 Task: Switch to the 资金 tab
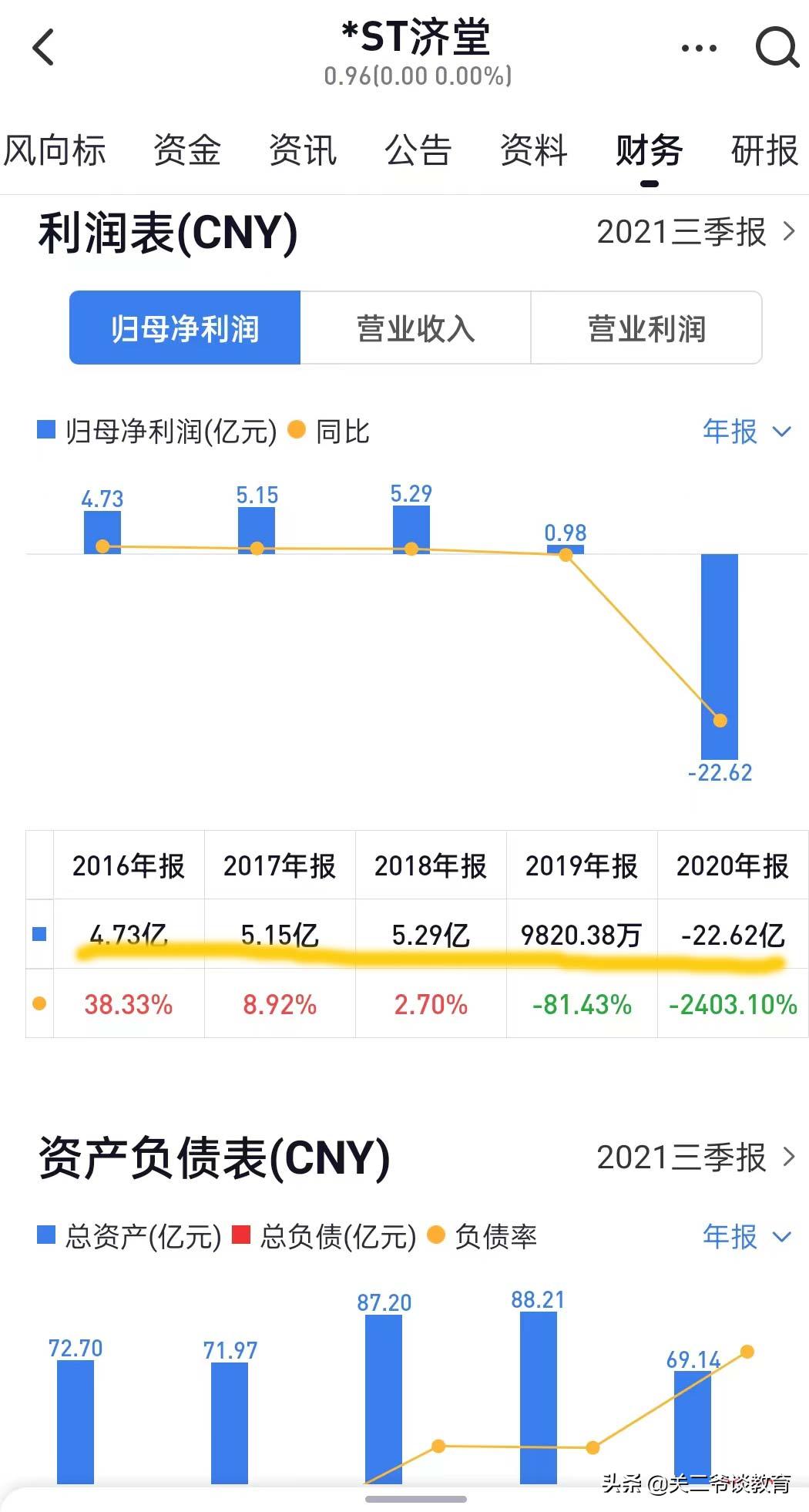point(187,152)
